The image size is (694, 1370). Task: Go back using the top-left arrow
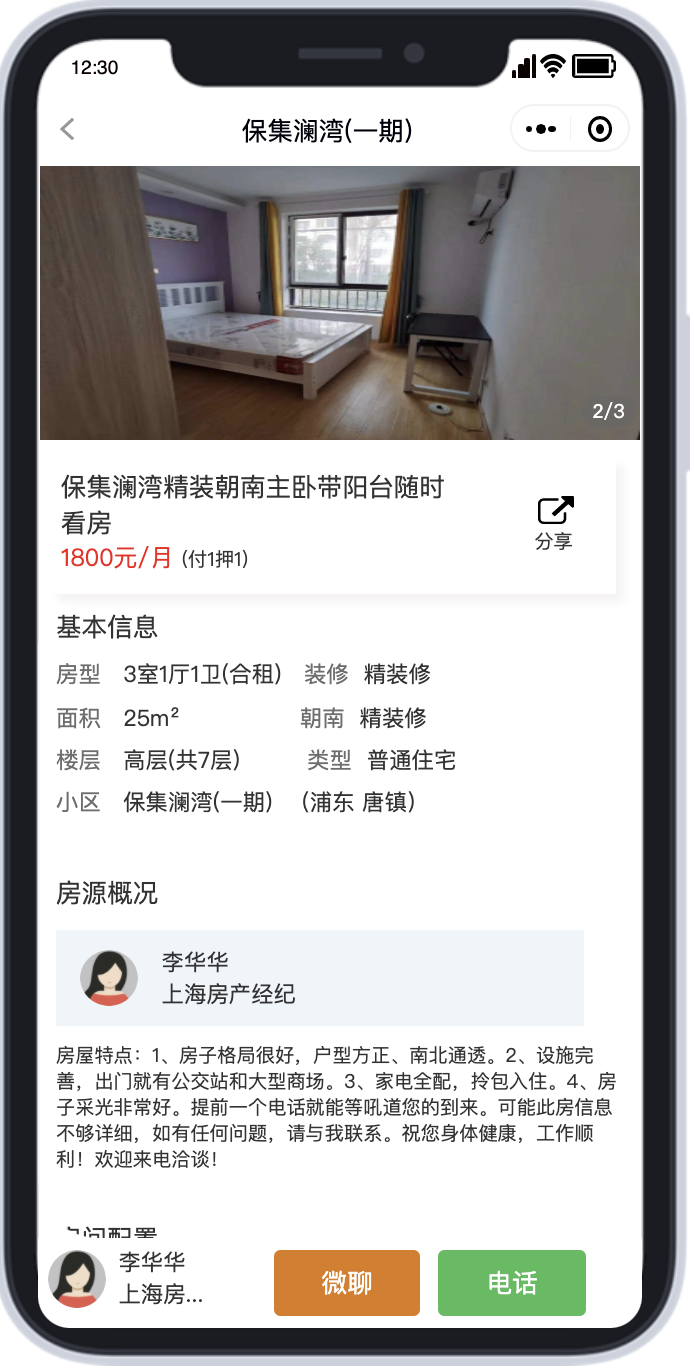(x=67, y=130)
